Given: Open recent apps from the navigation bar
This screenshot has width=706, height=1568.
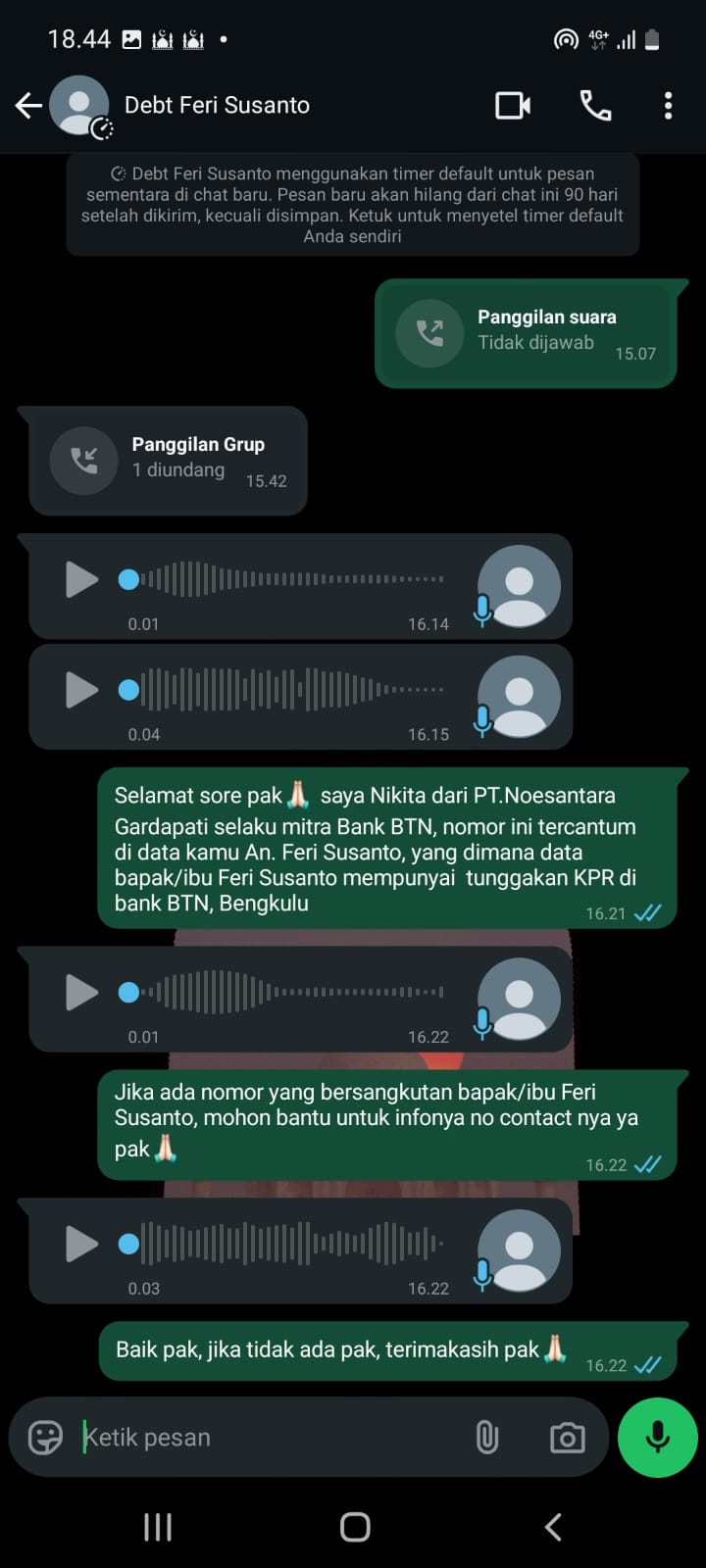Looking at the screenshot, I should tap(158, 1527).
